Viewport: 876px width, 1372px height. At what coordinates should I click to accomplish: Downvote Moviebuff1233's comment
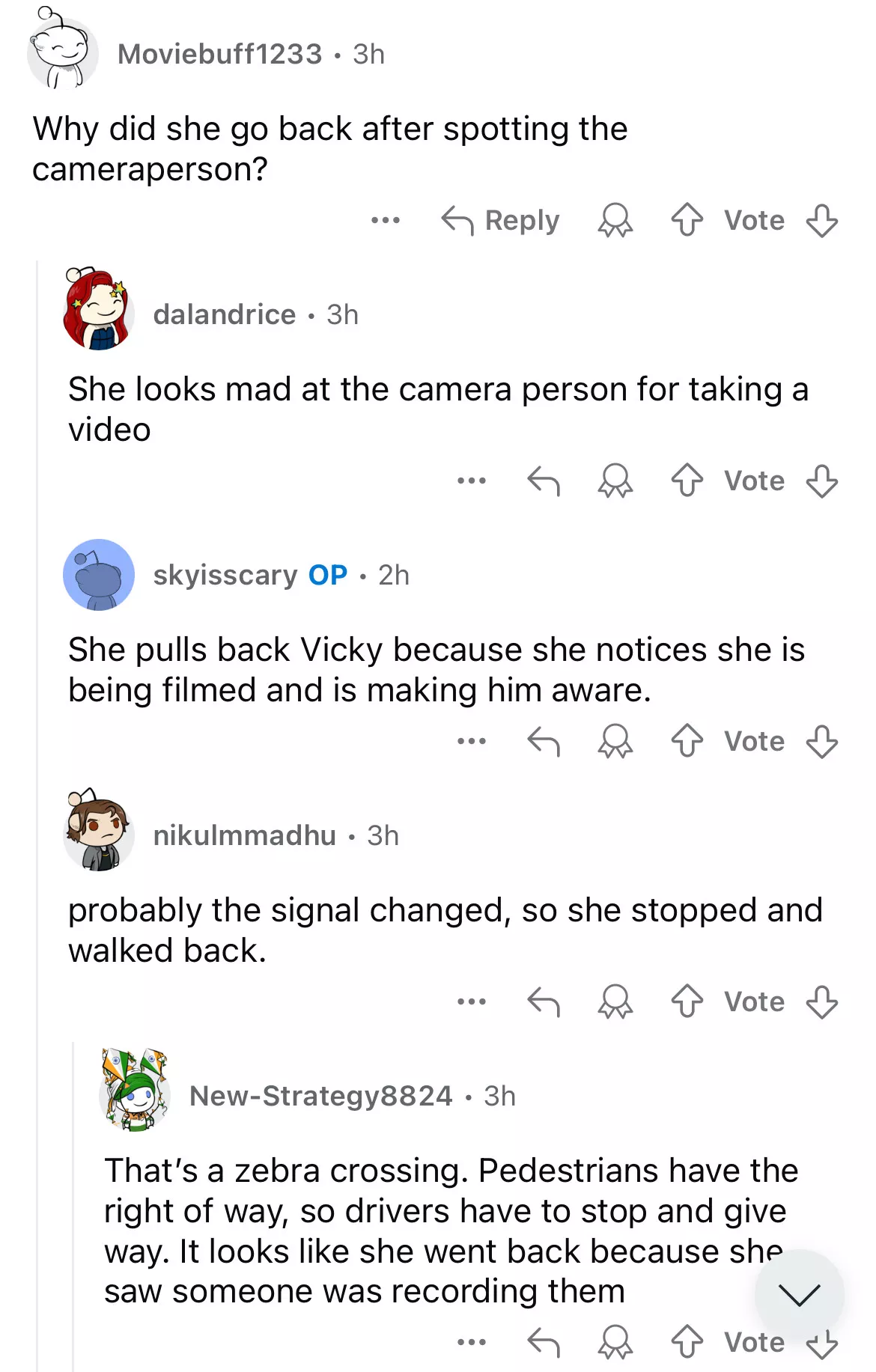click(x=821, y=221)
